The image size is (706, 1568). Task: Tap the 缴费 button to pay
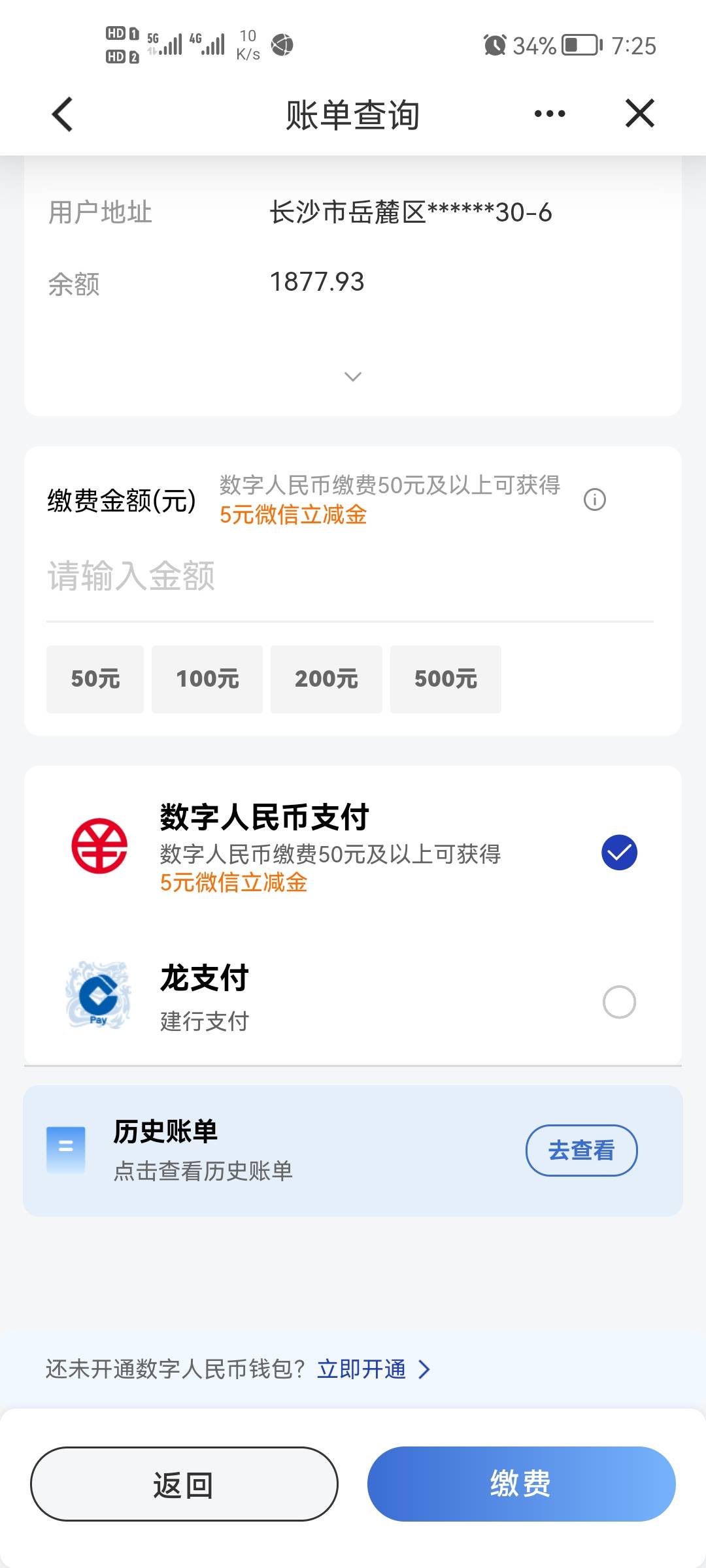point(521,1484)
